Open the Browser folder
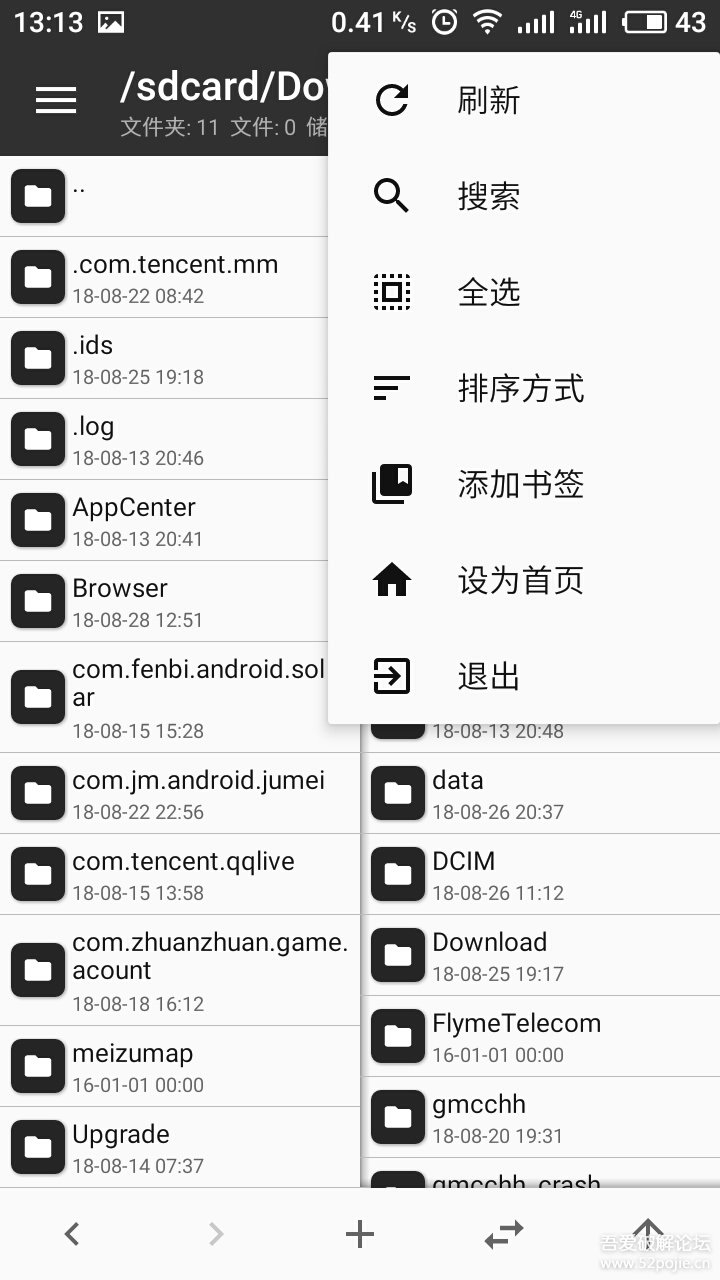The height and width of the screenshot is (1280, 720). click(120, 601)
